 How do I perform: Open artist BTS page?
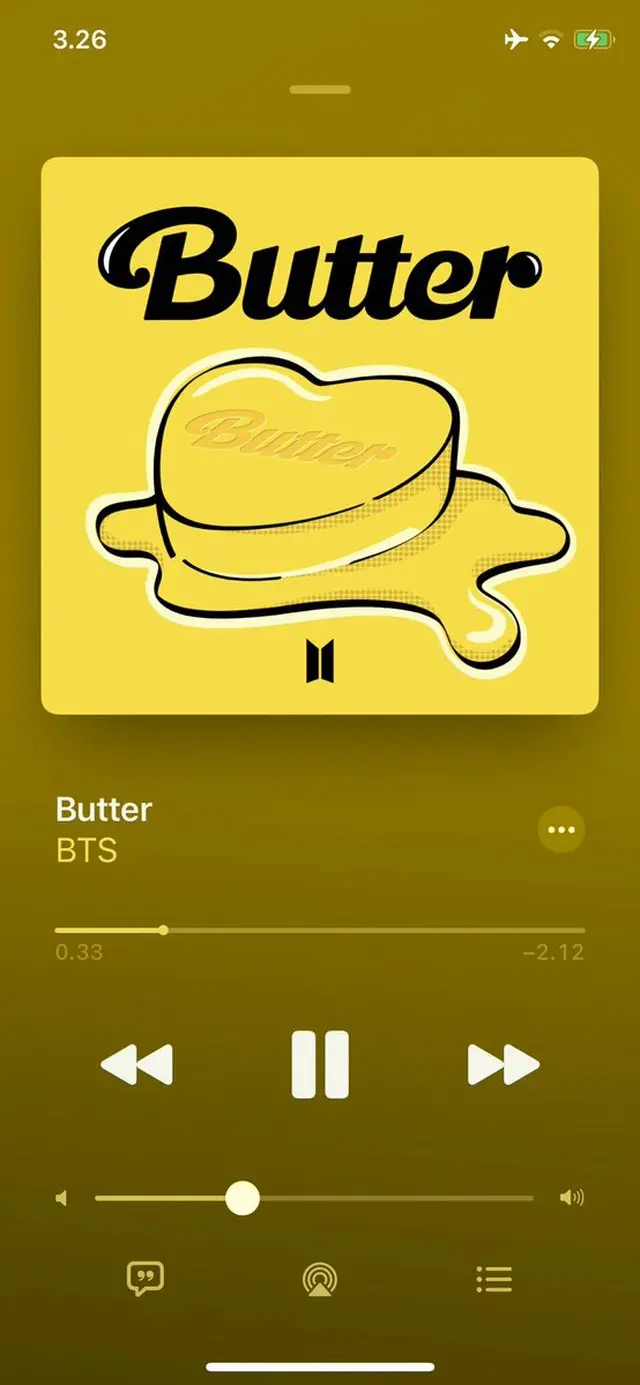(x=86, y=851)
